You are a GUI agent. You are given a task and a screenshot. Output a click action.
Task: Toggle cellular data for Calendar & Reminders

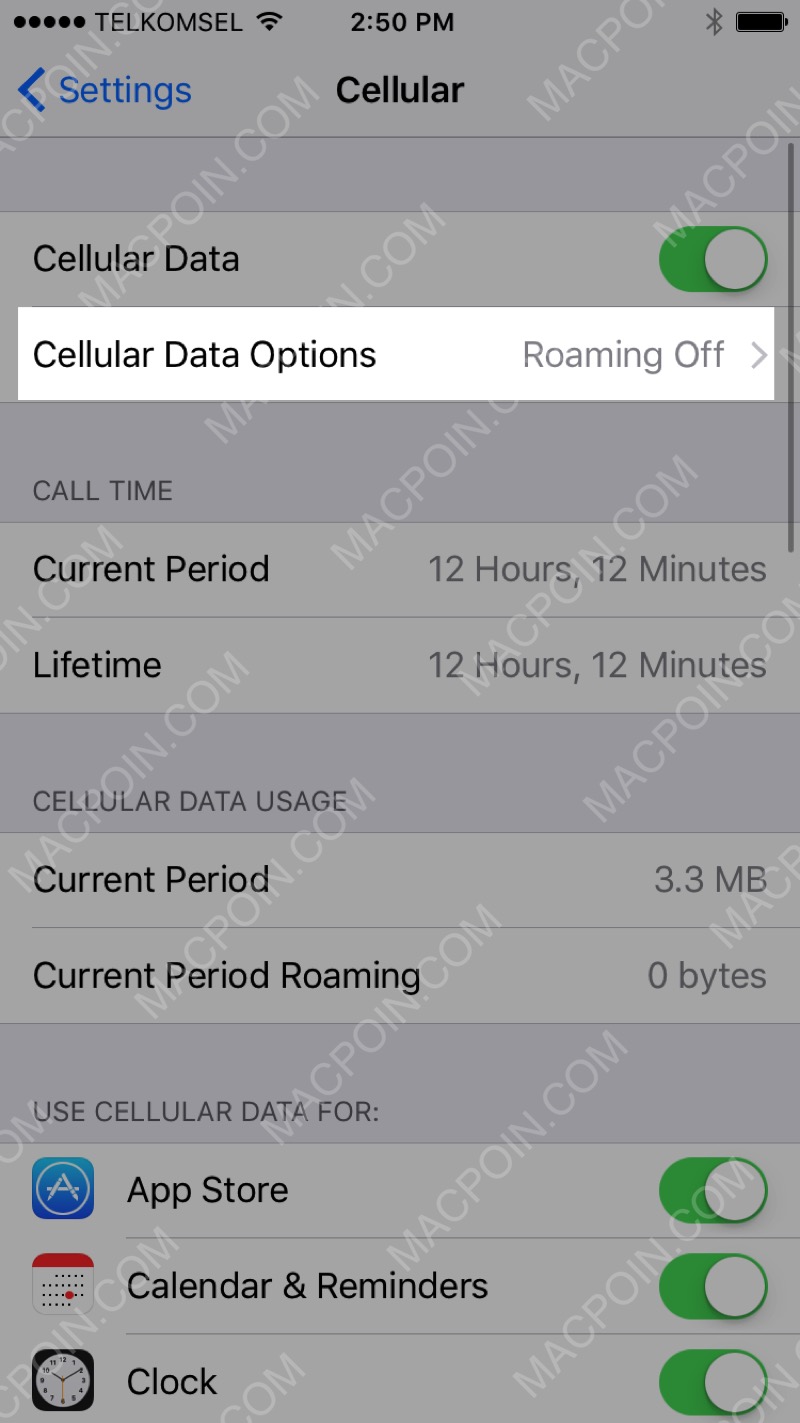click(x=712, y=1286)
